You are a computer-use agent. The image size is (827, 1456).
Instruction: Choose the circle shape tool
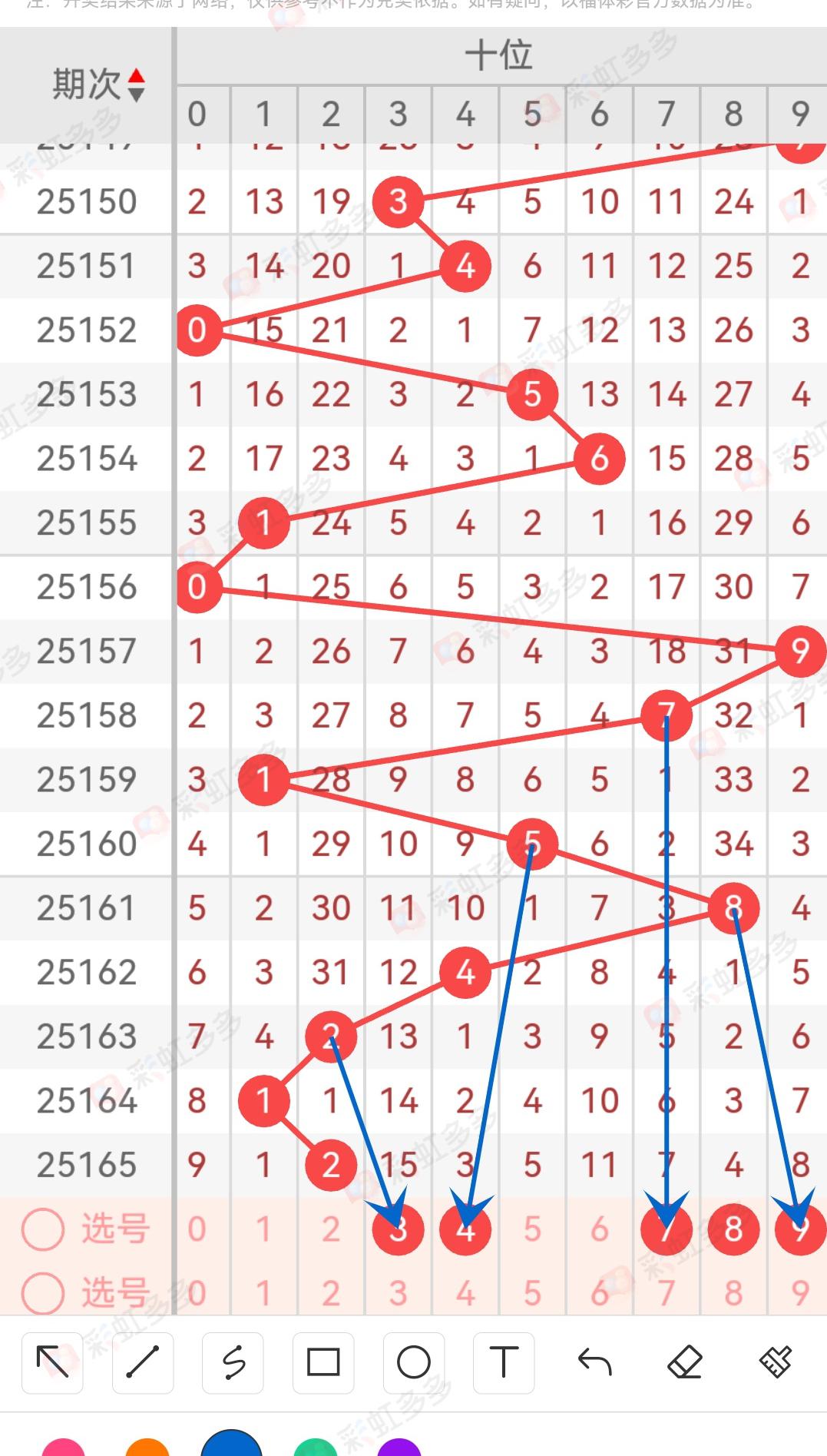414,1363
